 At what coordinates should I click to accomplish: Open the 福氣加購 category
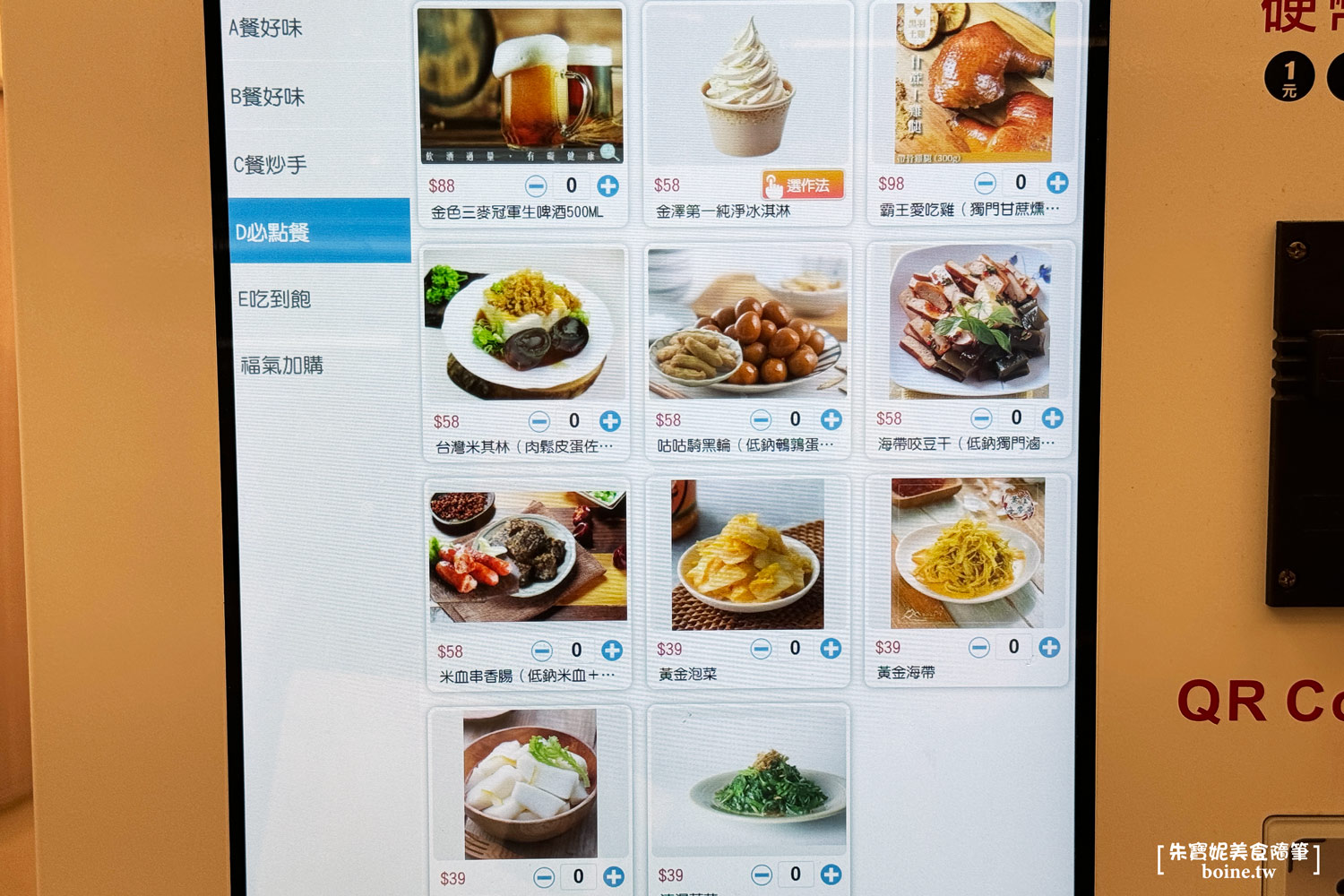(x=282, y=366)
